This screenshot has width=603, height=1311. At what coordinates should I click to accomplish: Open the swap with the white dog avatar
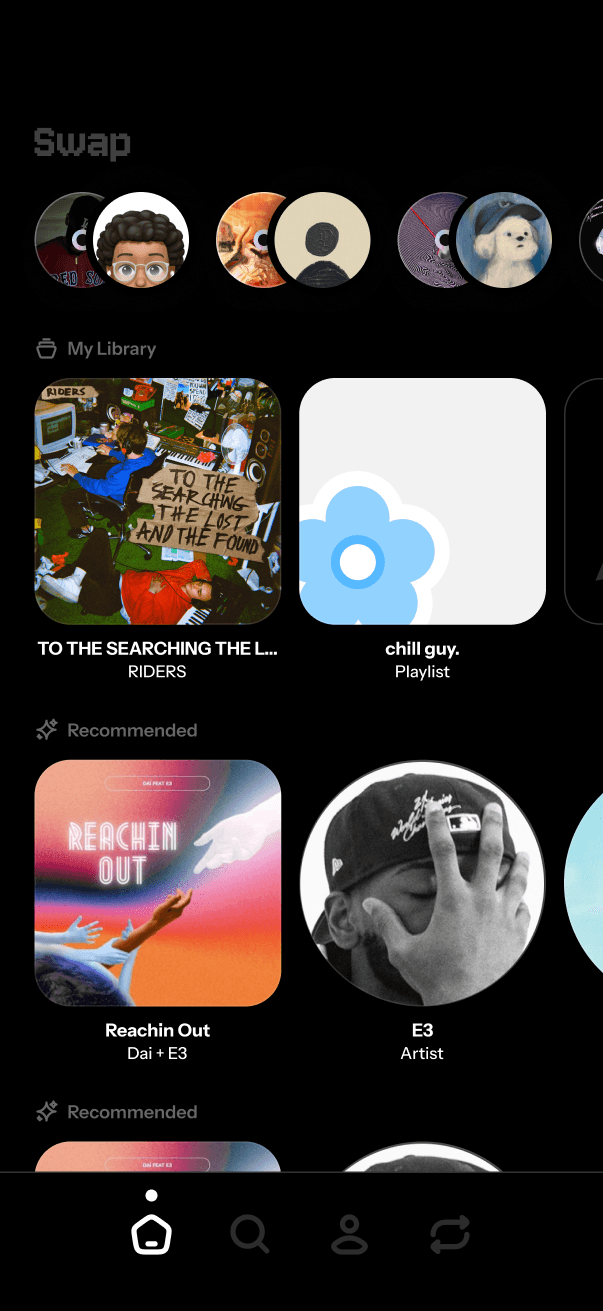[475, 240]
